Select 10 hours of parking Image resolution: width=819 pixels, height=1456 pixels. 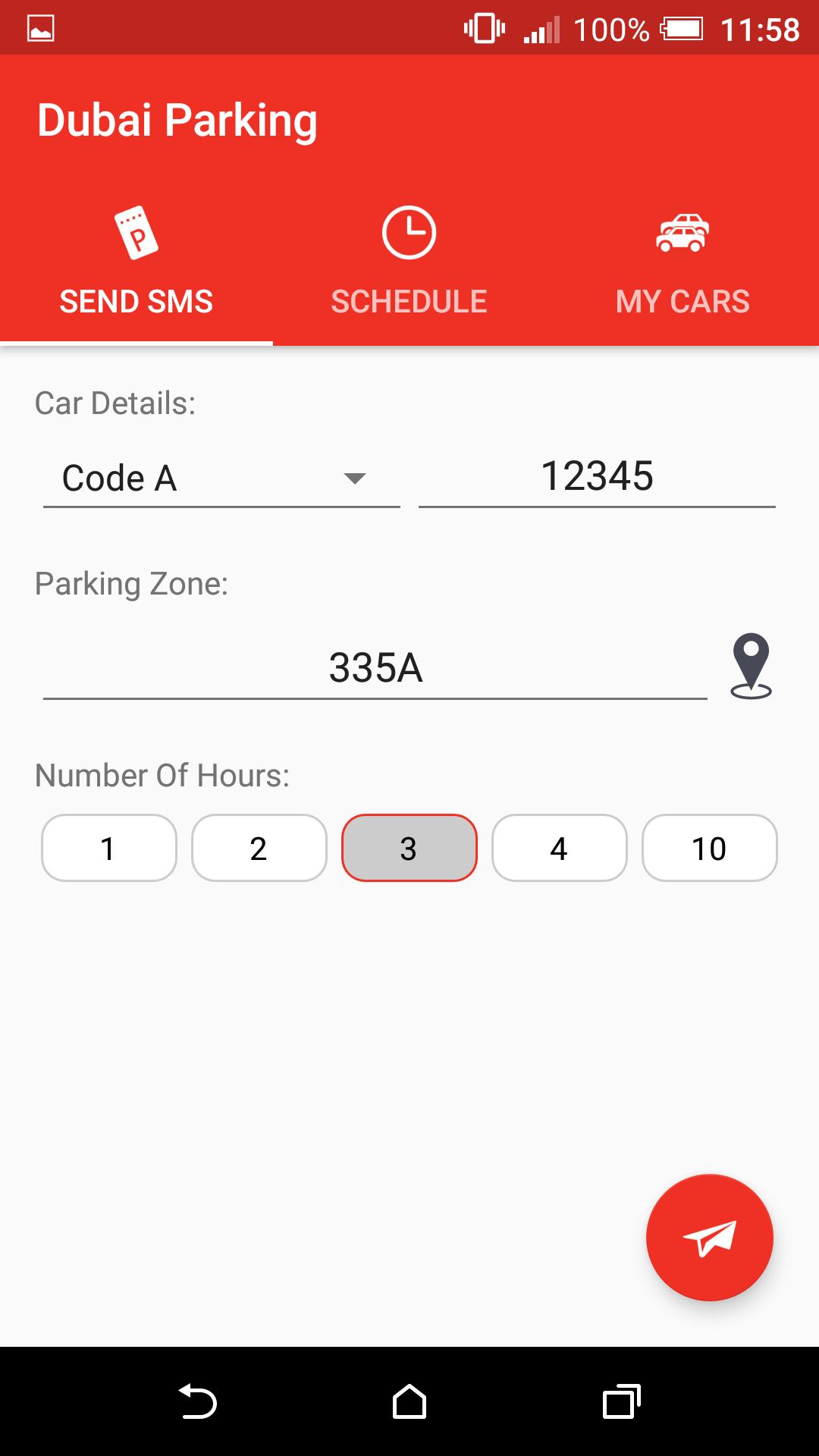[709, 849]
